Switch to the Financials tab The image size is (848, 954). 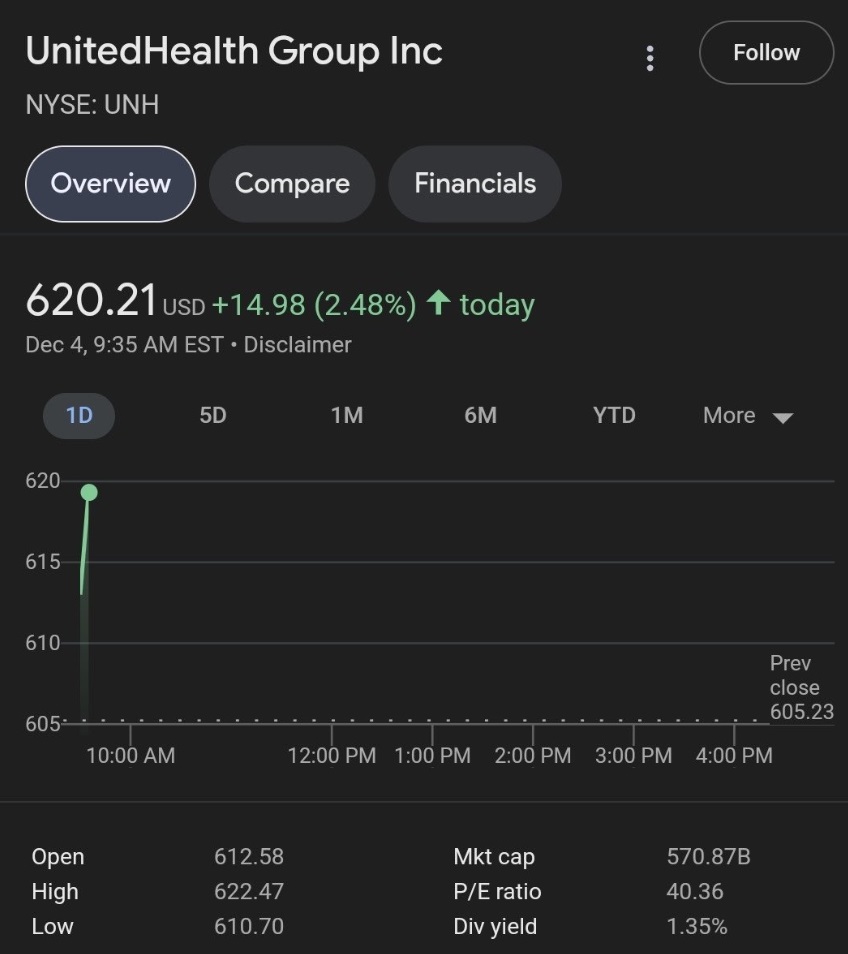pos(474,183)
